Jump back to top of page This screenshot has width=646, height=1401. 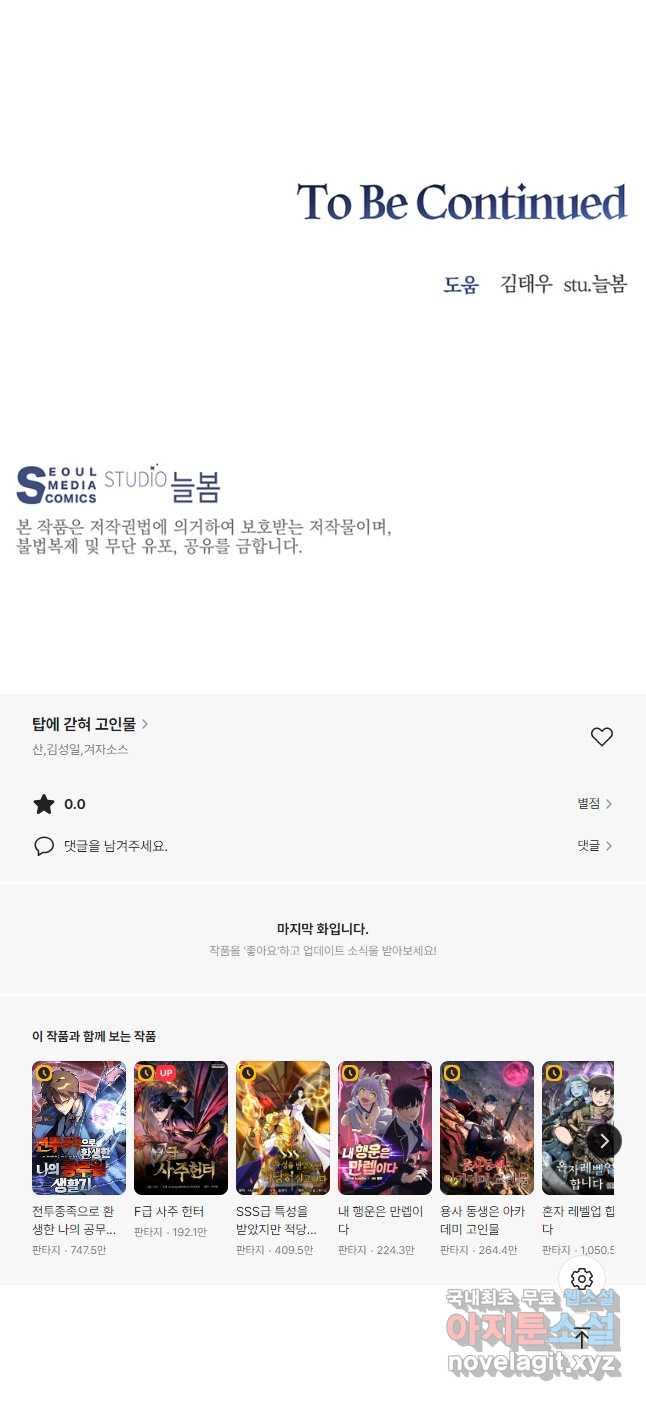pyautogui.click(x=582, y=1337)
